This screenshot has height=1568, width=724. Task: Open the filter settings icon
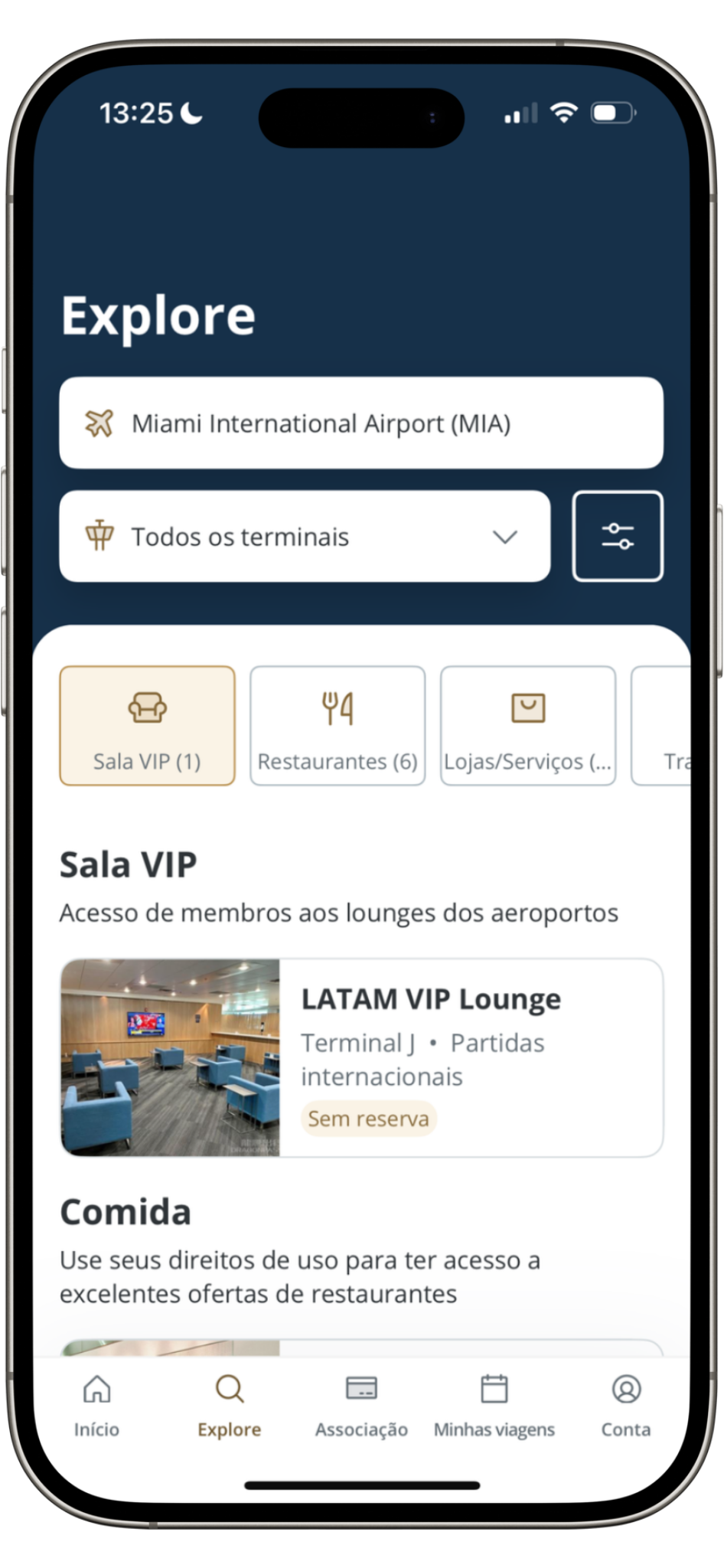click(617, 536)
